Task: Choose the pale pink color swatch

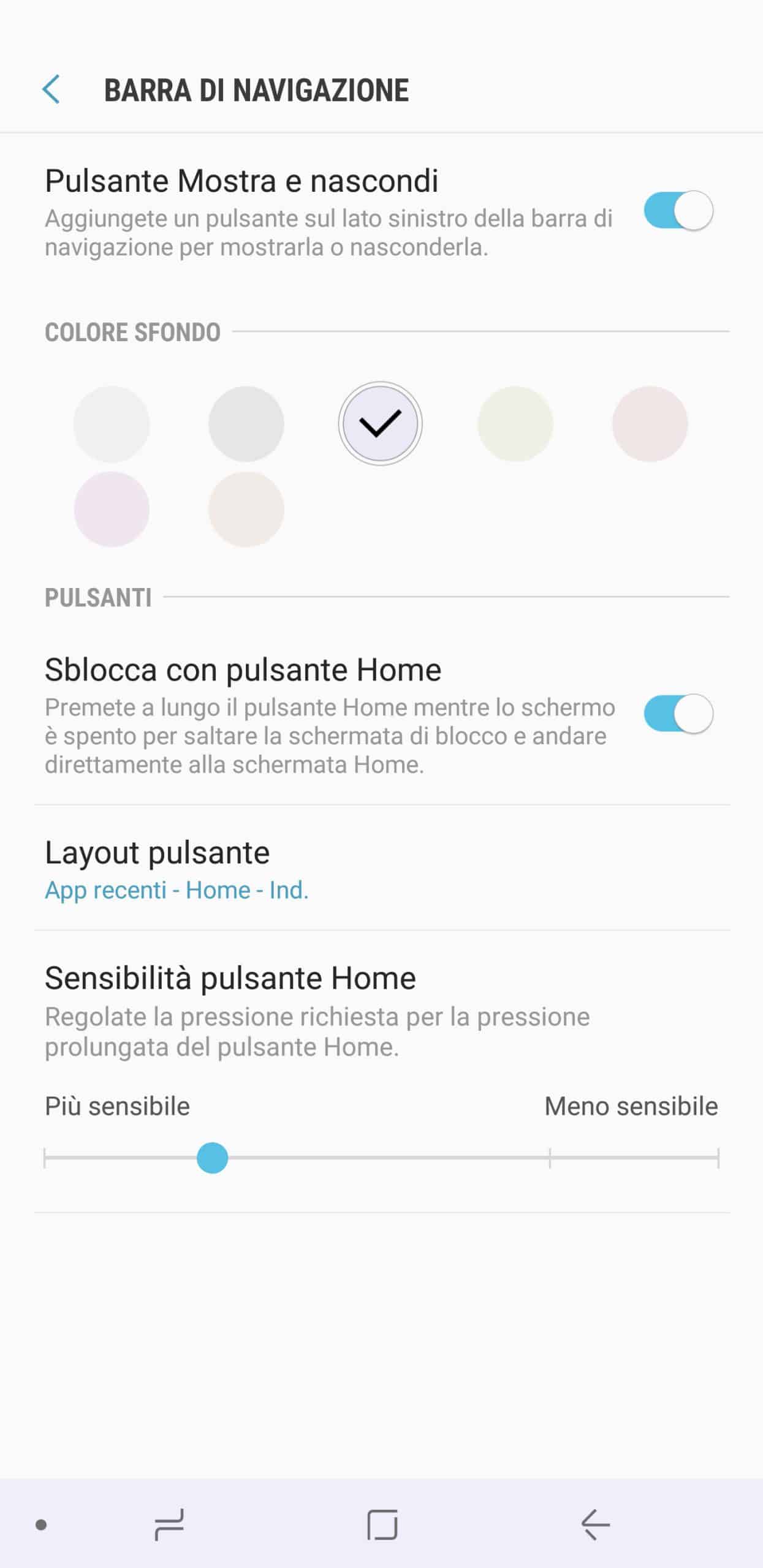Action: 650,424
